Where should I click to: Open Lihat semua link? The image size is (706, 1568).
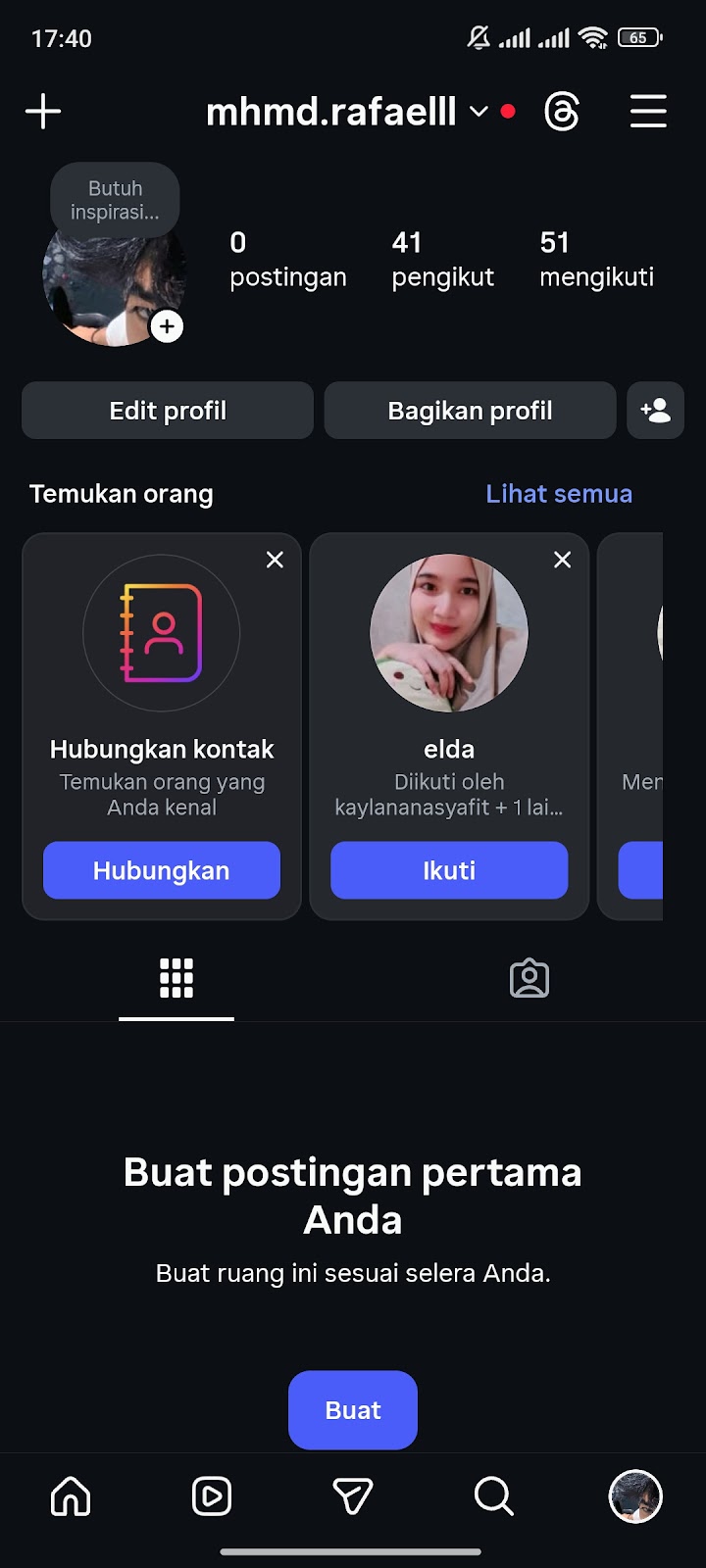click(x=559, y=494)
